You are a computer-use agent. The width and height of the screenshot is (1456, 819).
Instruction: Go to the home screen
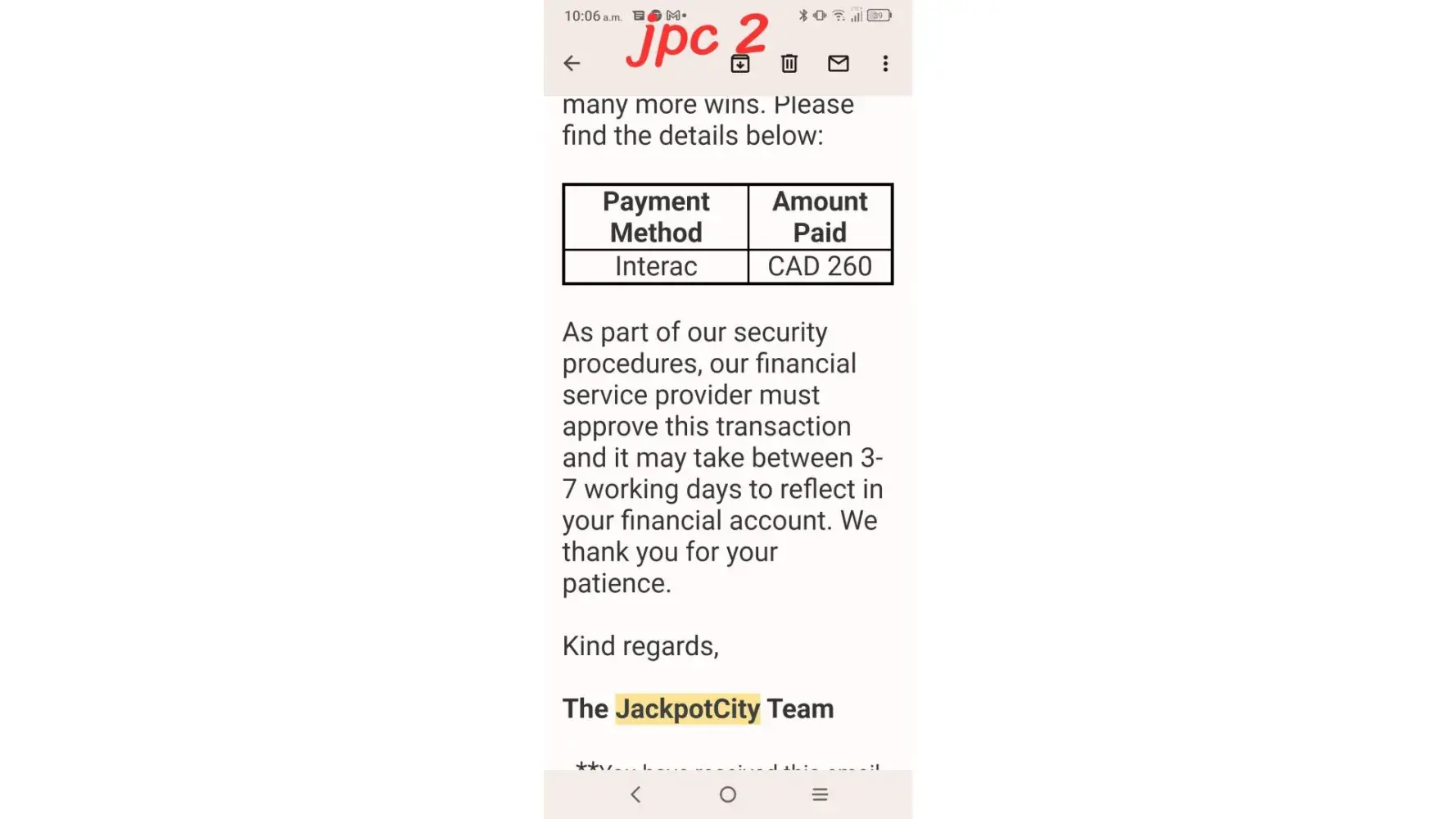click(x=728, y=794)
